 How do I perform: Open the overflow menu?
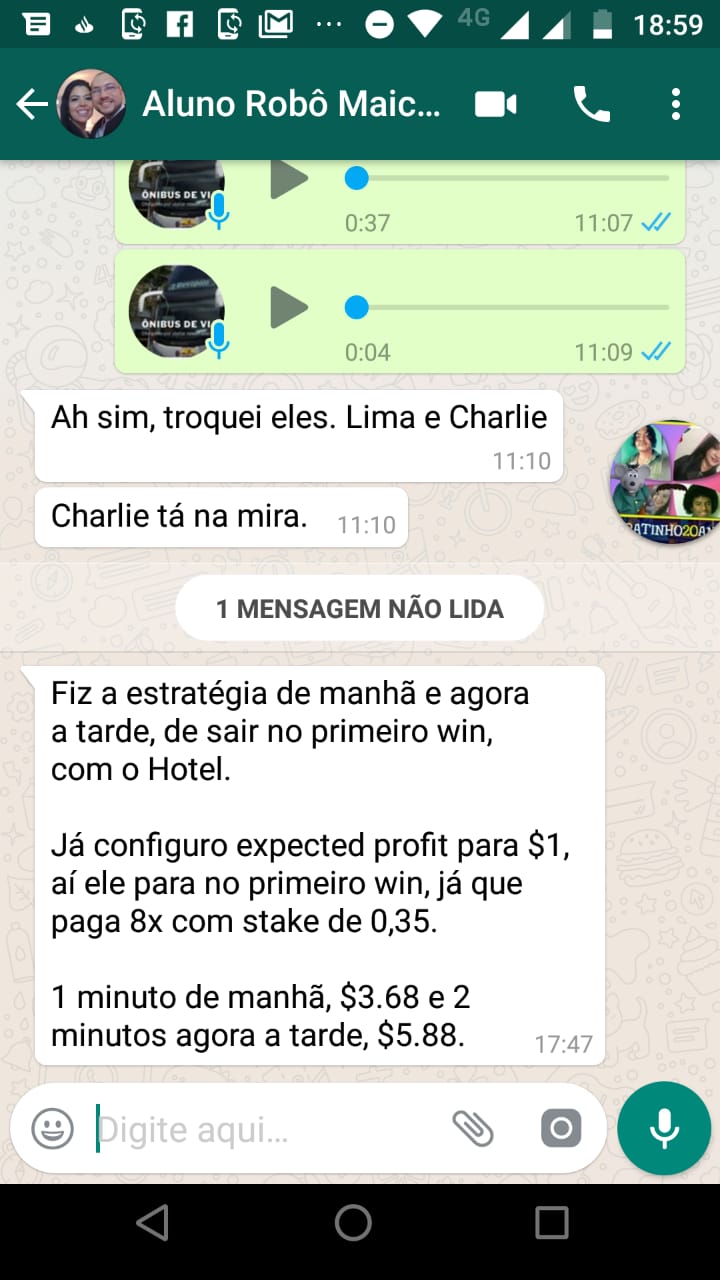tap(676, 104)
